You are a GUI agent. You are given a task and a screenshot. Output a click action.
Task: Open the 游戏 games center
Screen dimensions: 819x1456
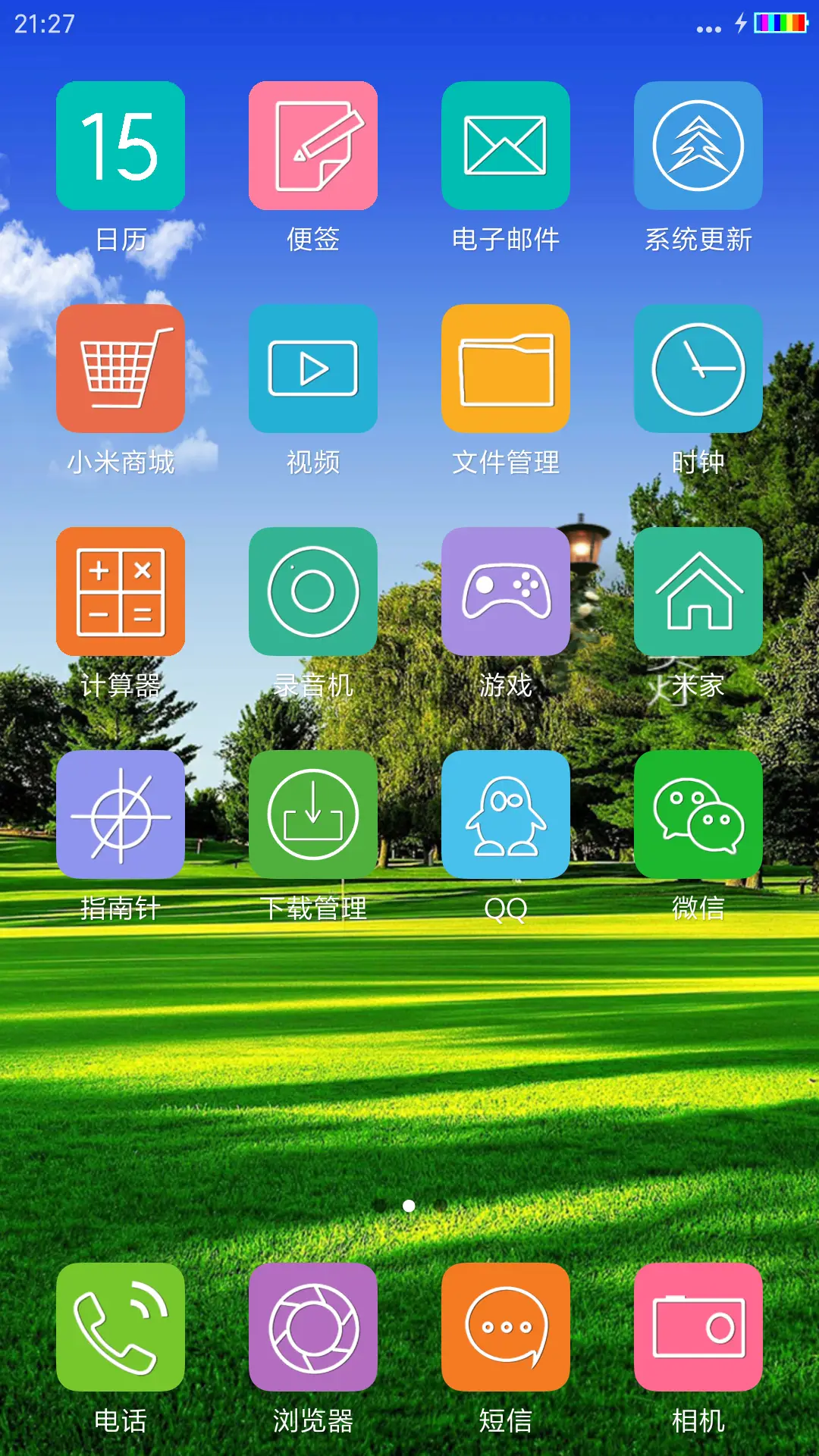coord(505,591)
